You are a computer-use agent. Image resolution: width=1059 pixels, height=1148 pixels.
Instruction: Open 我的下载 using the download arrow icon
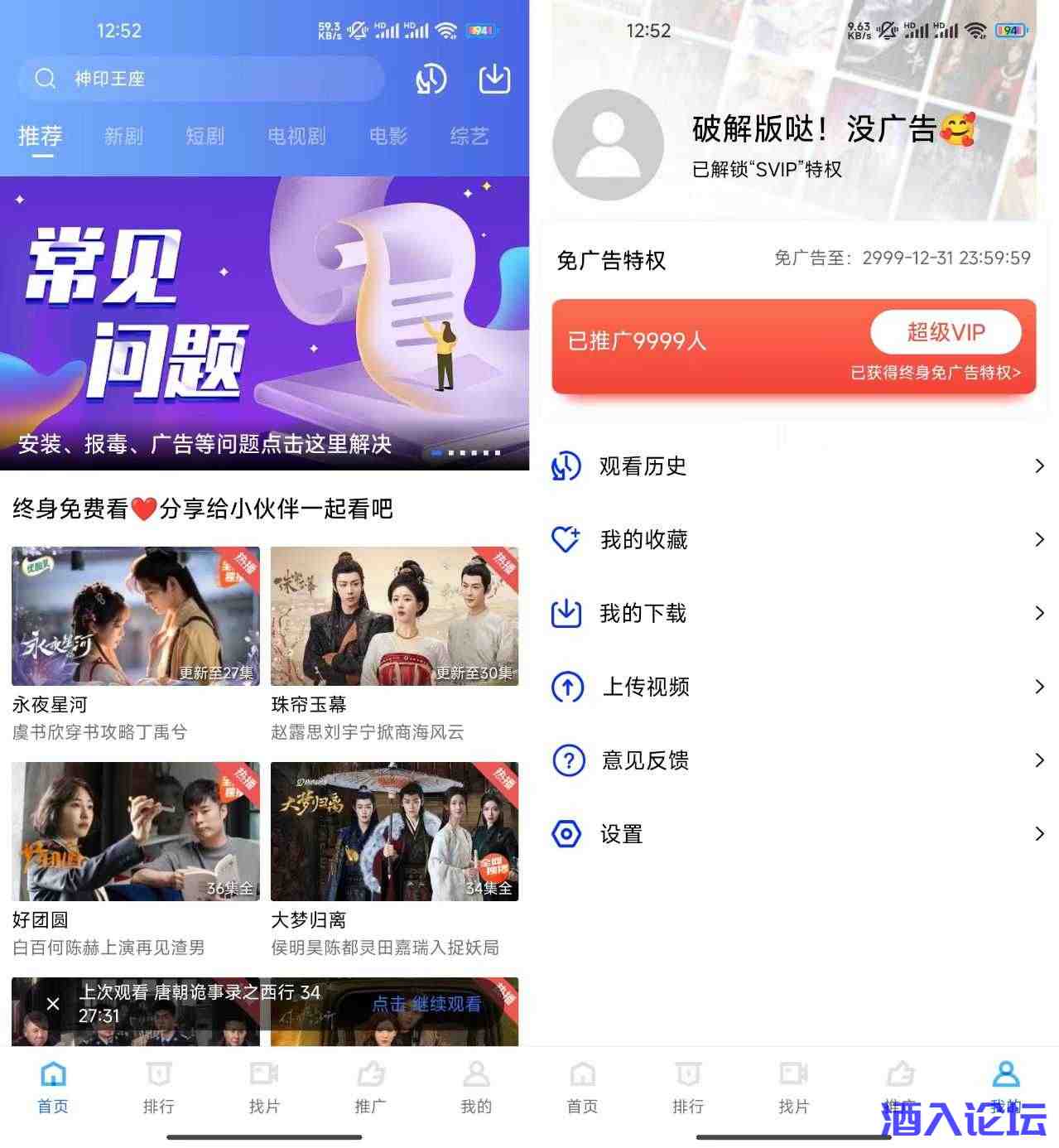click(x=566, y=613)
